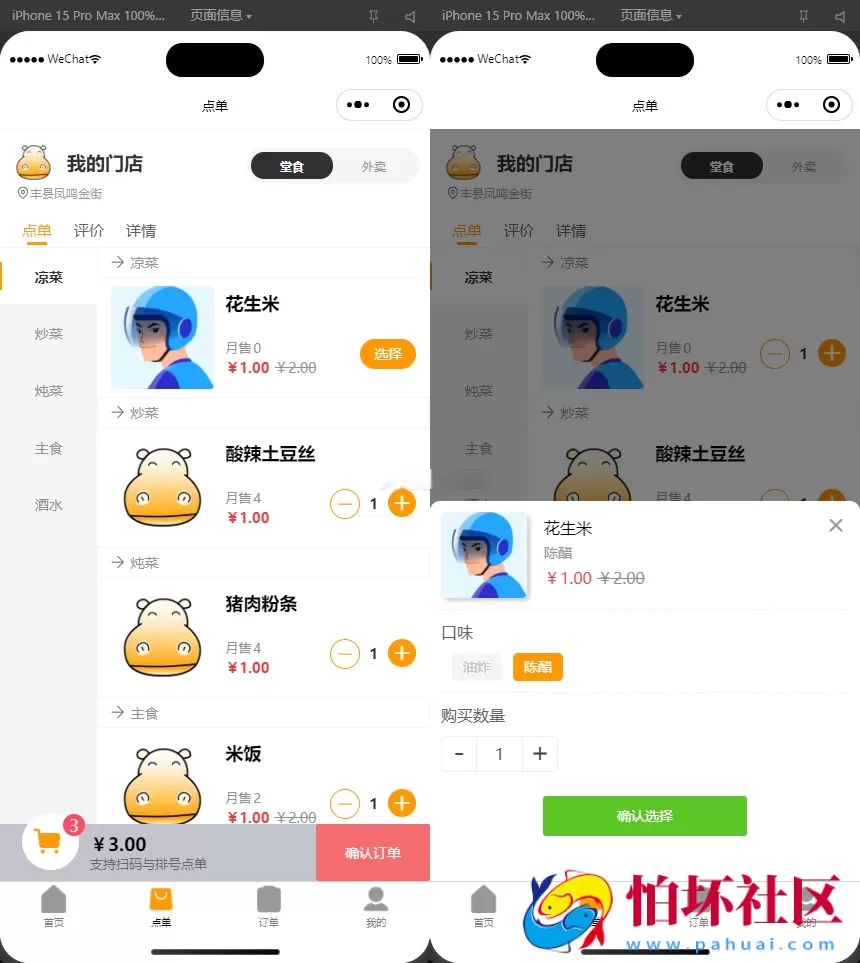Keep 陈醋 flavor selected in the popup
The width and height of the screenshot is (860, 963).
coord(537,667)
